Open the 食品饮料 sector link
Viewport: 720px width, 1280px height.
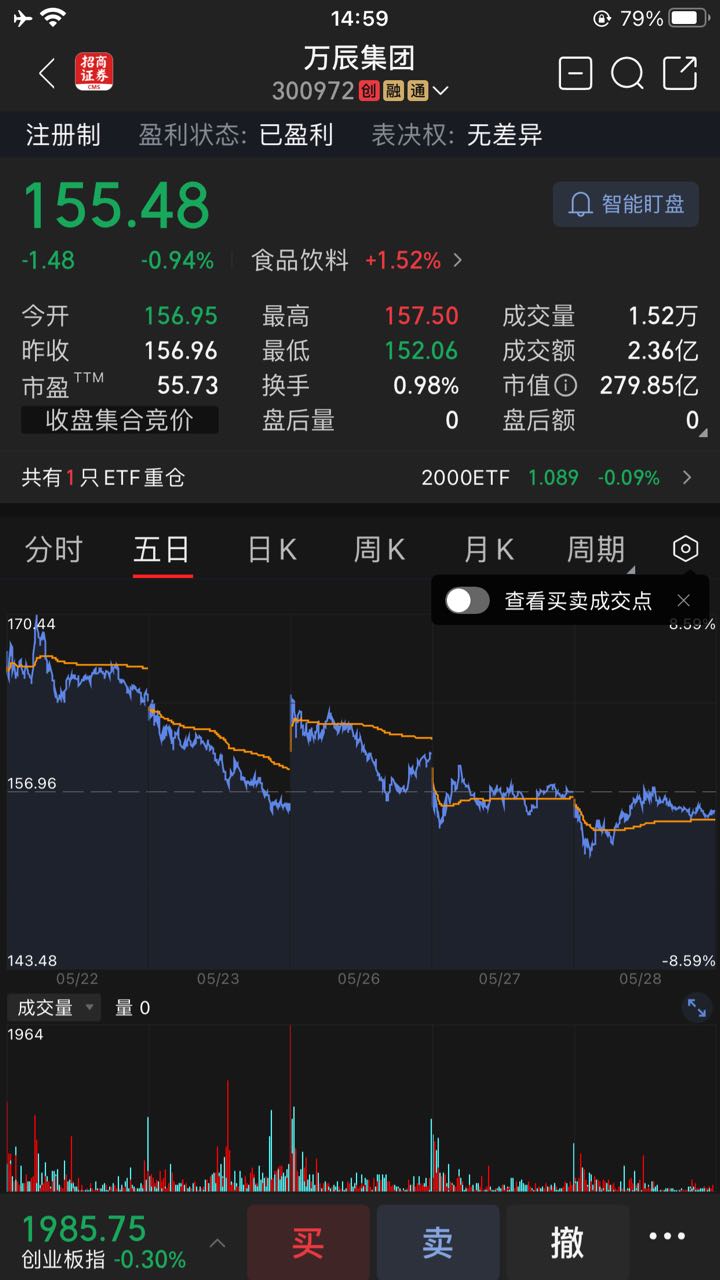coord(300,261)
